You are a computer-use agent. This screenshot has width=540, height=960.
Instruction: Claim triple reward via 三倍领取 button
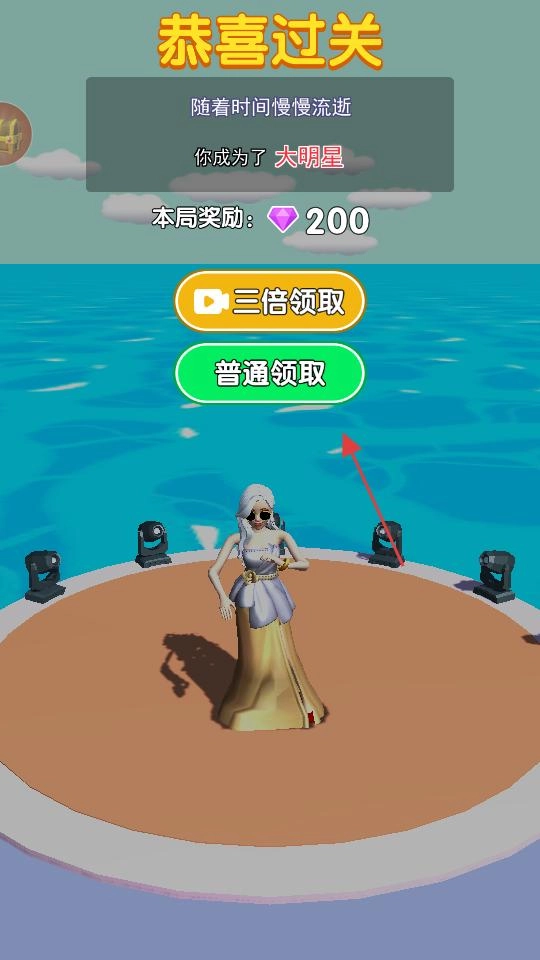pyautogui.click(x=270, y=301)
